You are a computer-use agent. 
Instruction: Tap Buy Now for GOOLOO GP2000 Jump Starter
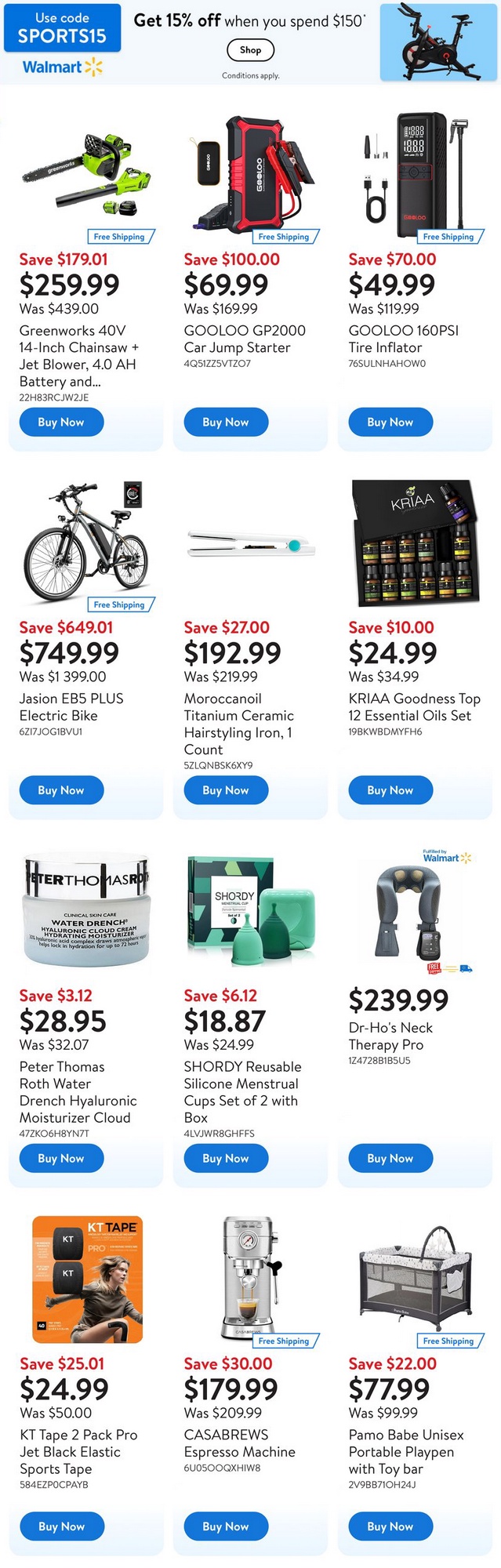tap(226, 422)
